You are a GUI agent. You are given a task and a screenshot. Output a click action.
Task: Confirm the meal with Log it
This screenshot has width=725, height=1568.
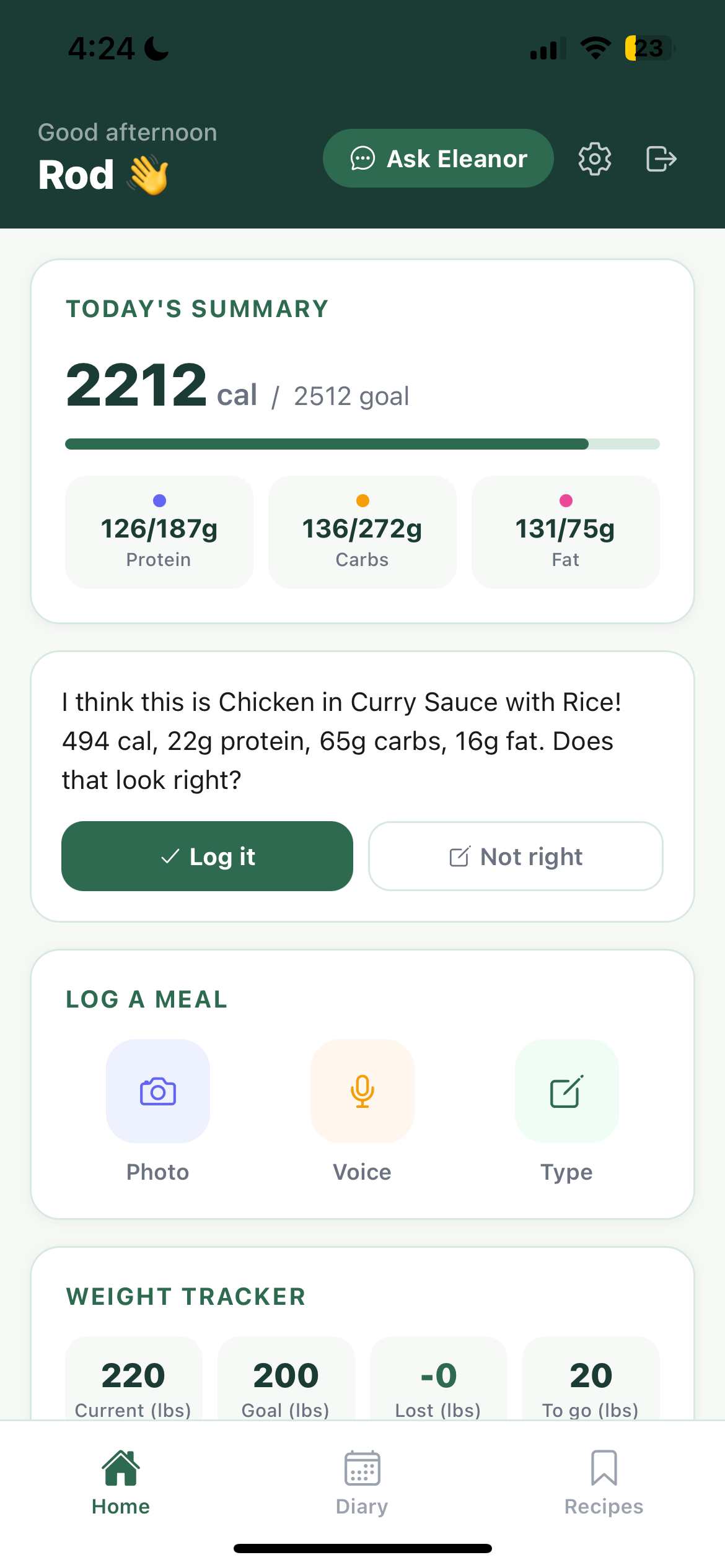(207, 856)
